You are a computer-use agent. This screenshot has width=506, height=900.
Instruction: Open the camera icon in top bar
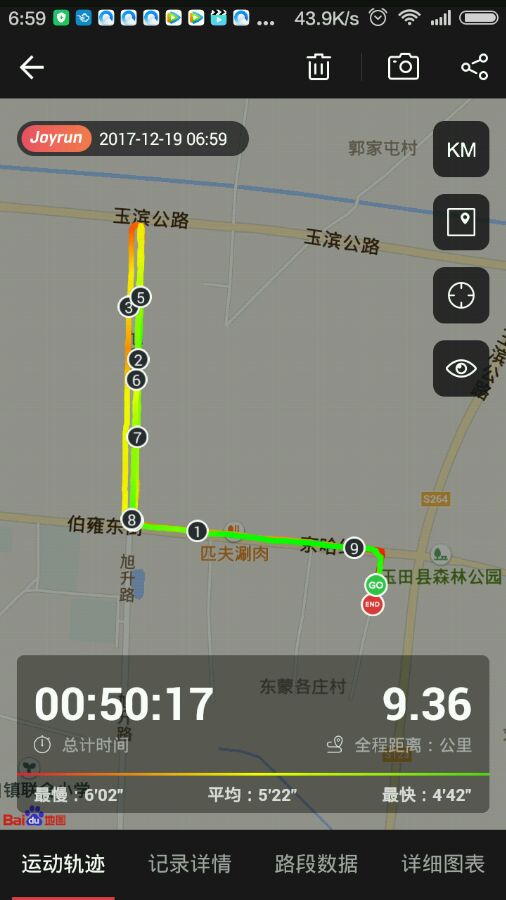403,67
